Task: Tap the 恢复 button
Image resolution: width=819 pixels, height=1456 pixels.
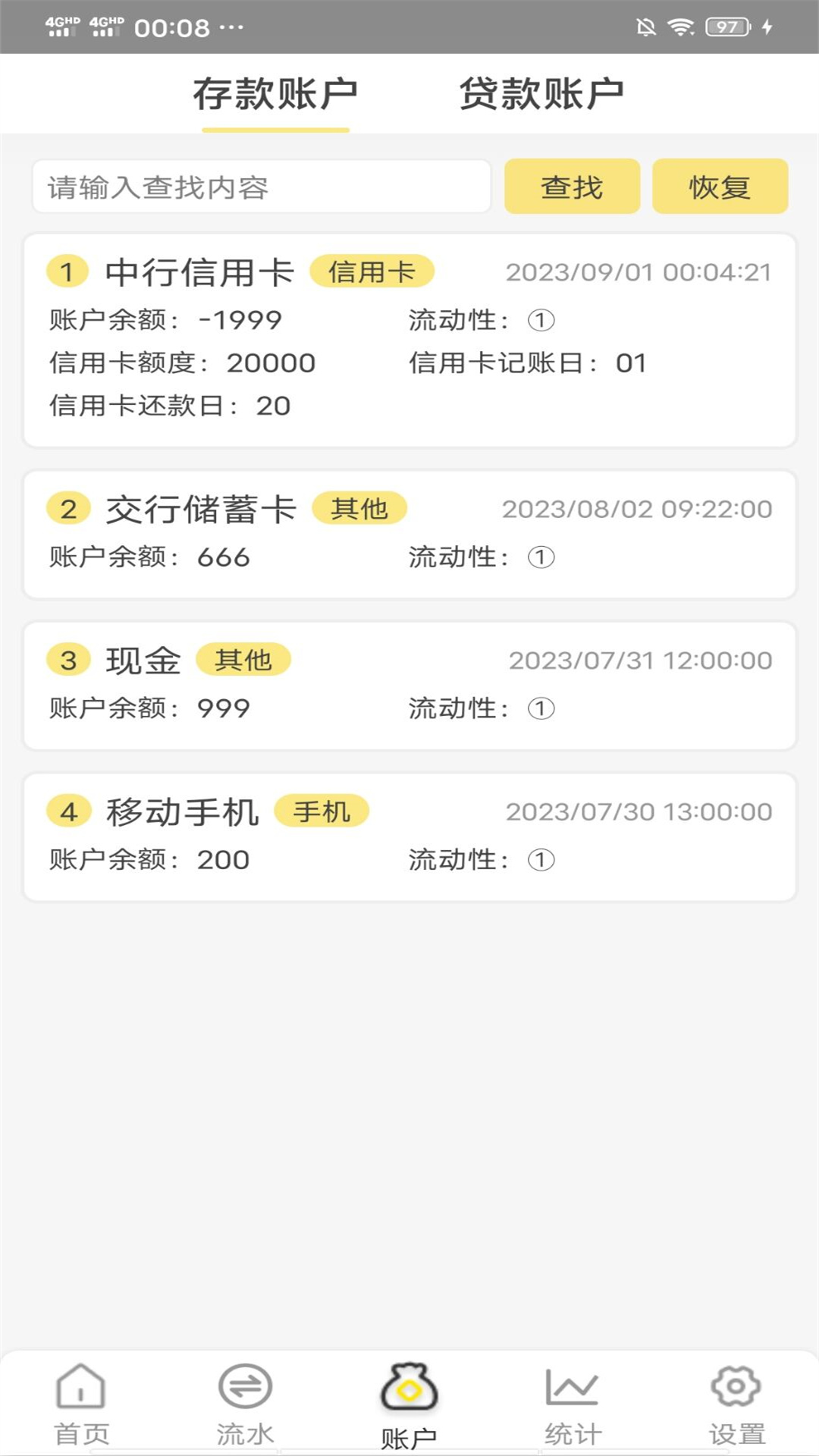Action: click(720, 187)
